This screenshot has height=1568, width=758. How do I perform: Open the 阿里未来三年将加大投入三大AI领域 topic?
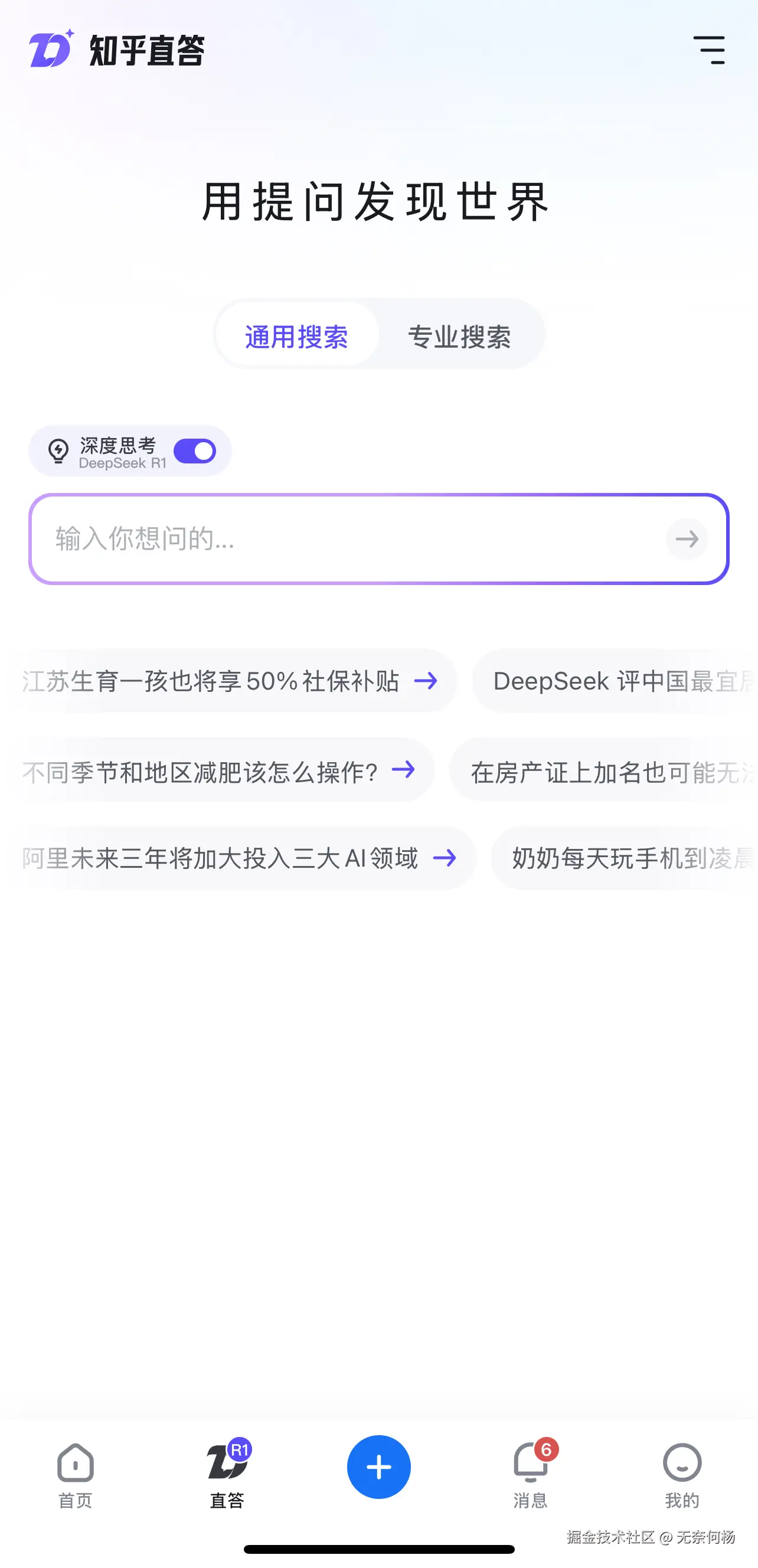(x=240, y=858)
